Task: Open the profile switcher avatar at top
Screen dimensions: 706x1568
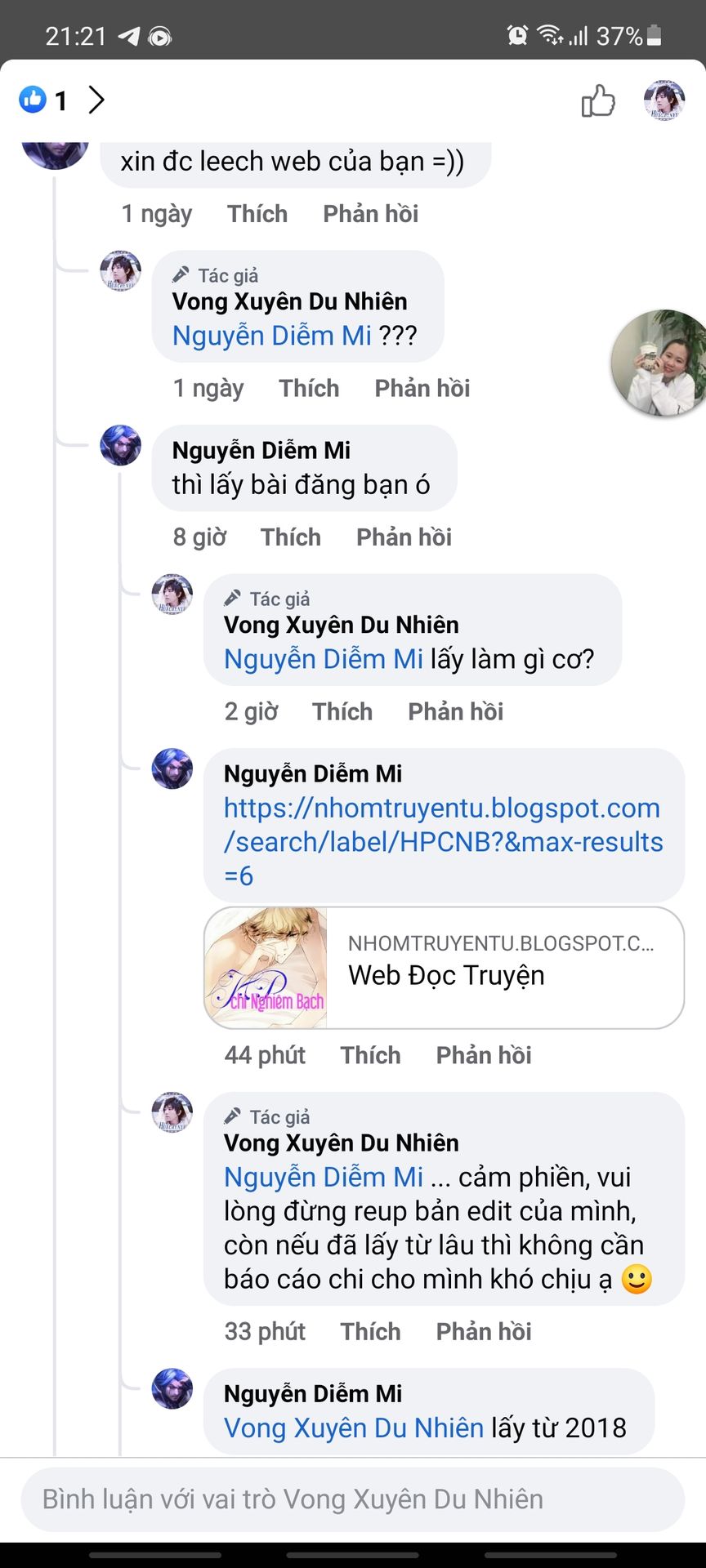Action: (664, 100)
